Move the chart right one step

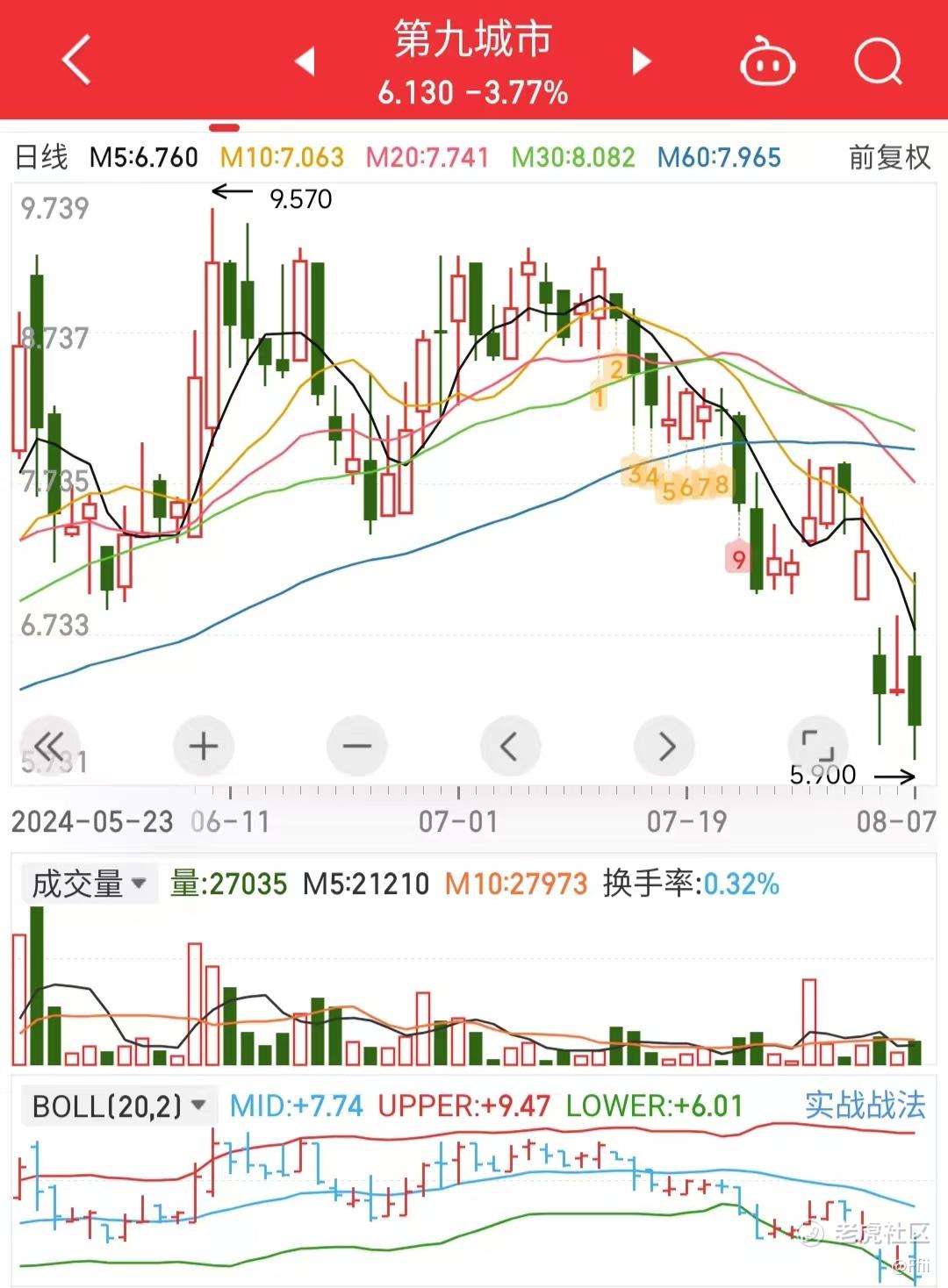(664, 747)
